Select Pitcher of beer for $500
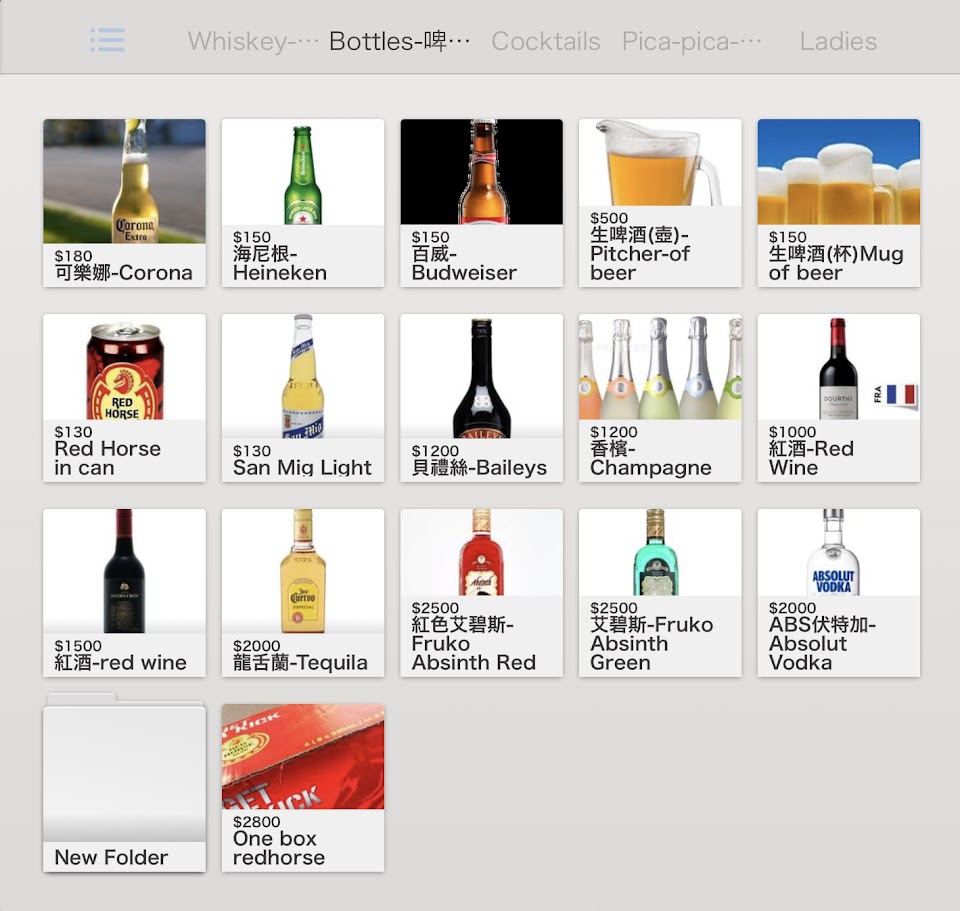The width and height of the screenshot is (960, 911). [660, 203]
